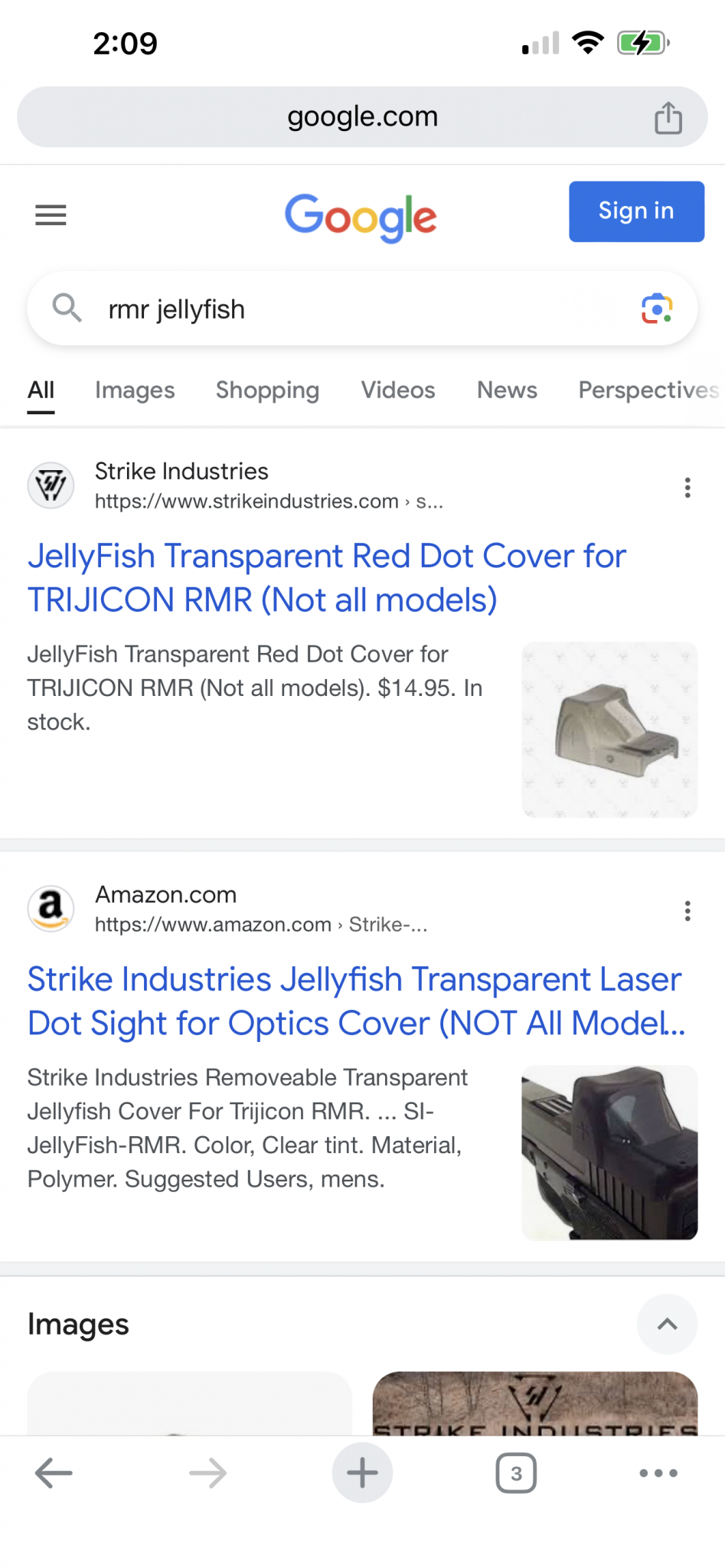Share this page from address bar

[x=668, y=118]
